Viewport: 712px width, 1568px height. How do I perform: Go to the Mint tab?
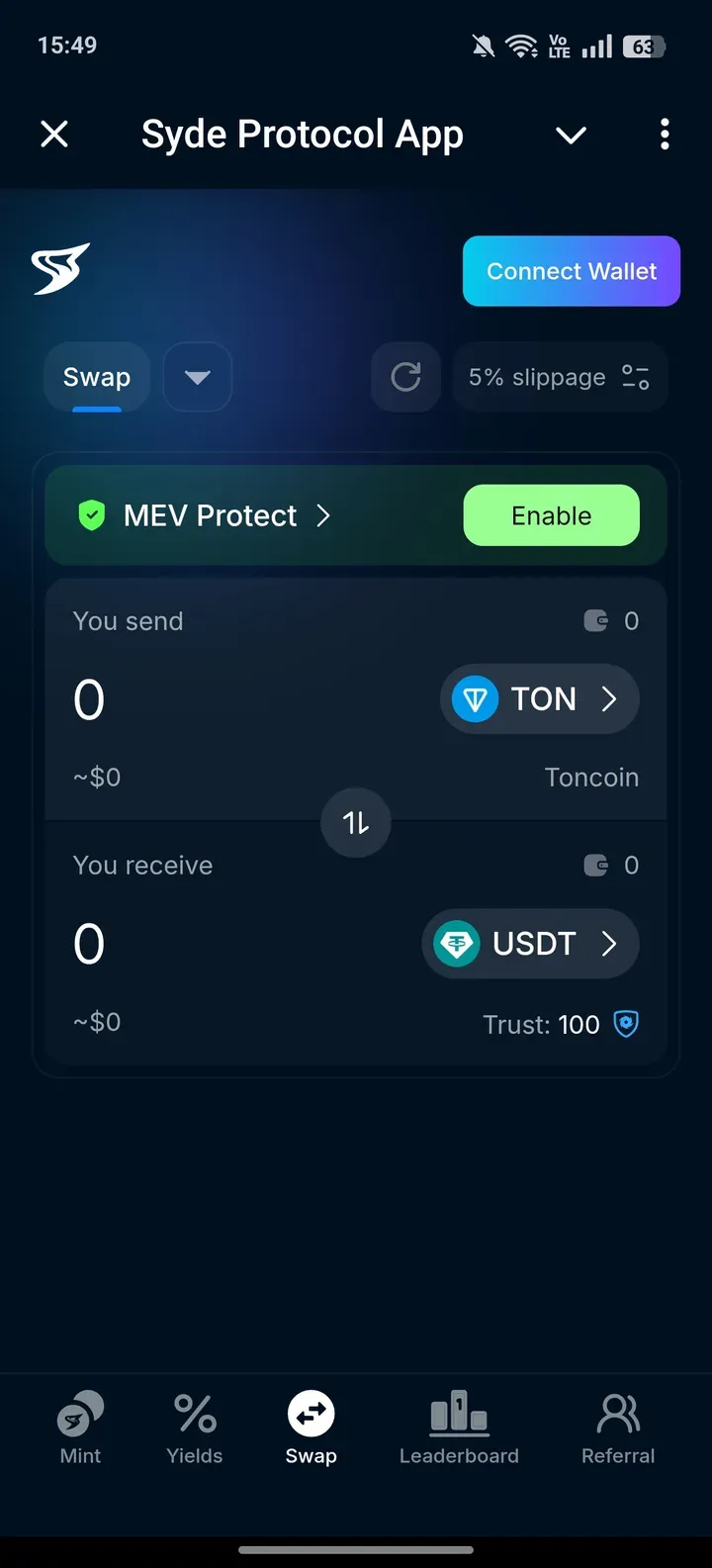[x=80, y=1428]
